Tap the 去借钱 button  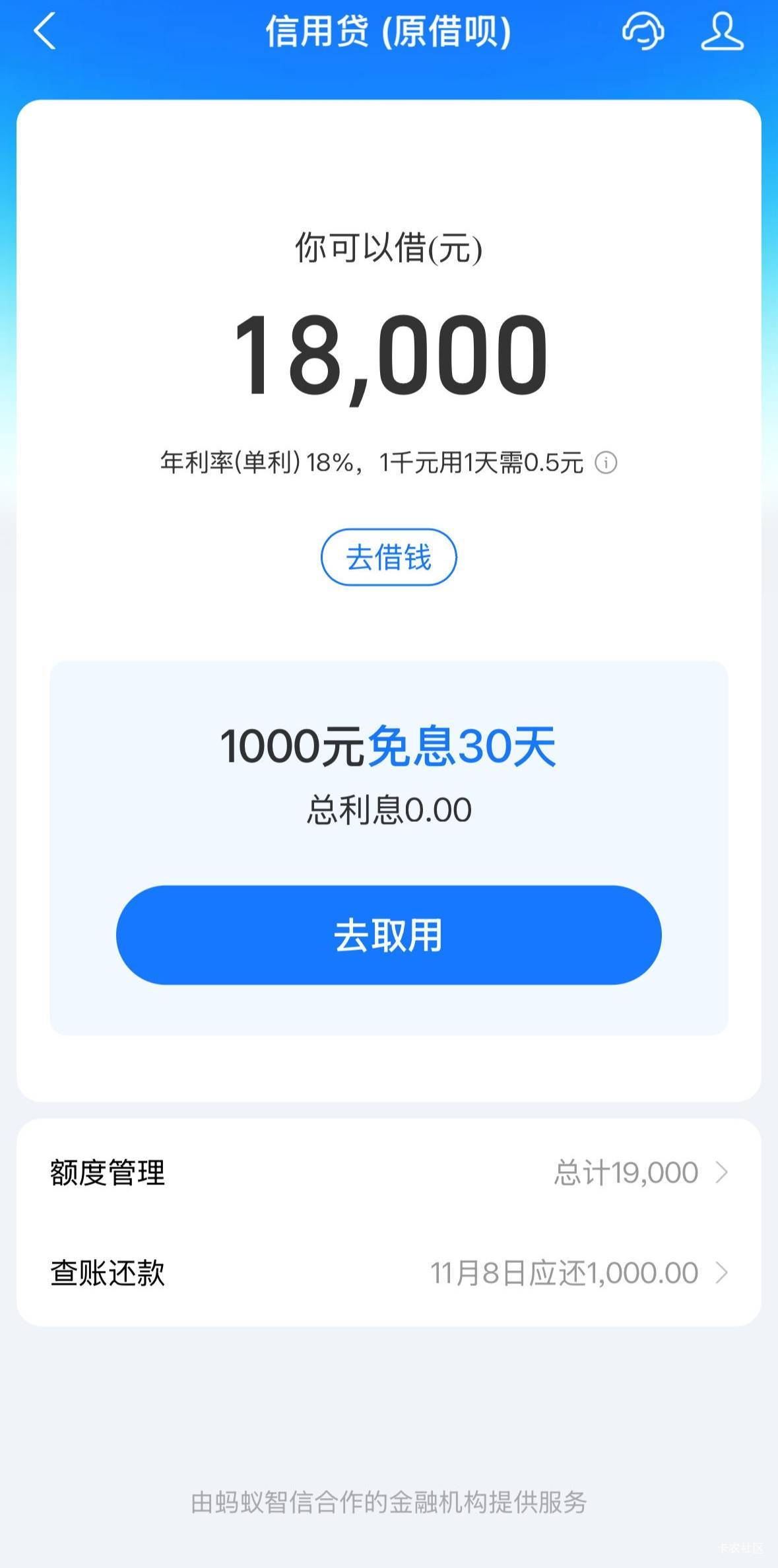[x=389, y=557]
